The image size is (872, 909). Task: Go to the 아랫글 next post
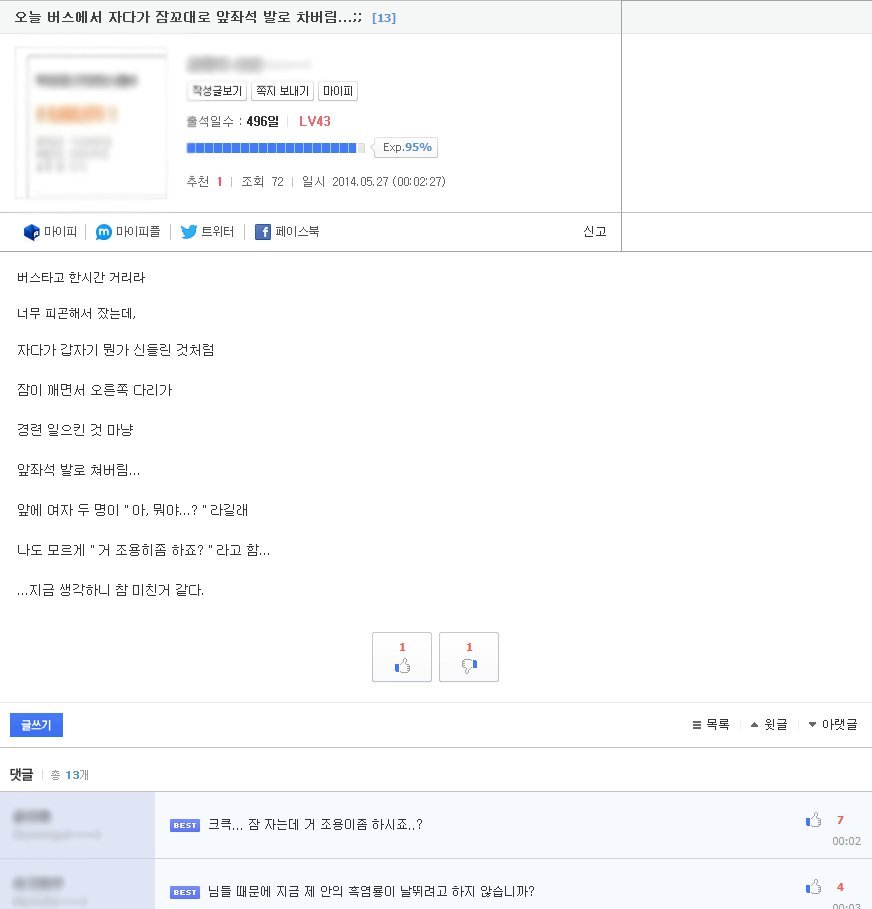(x=832, y=724)
